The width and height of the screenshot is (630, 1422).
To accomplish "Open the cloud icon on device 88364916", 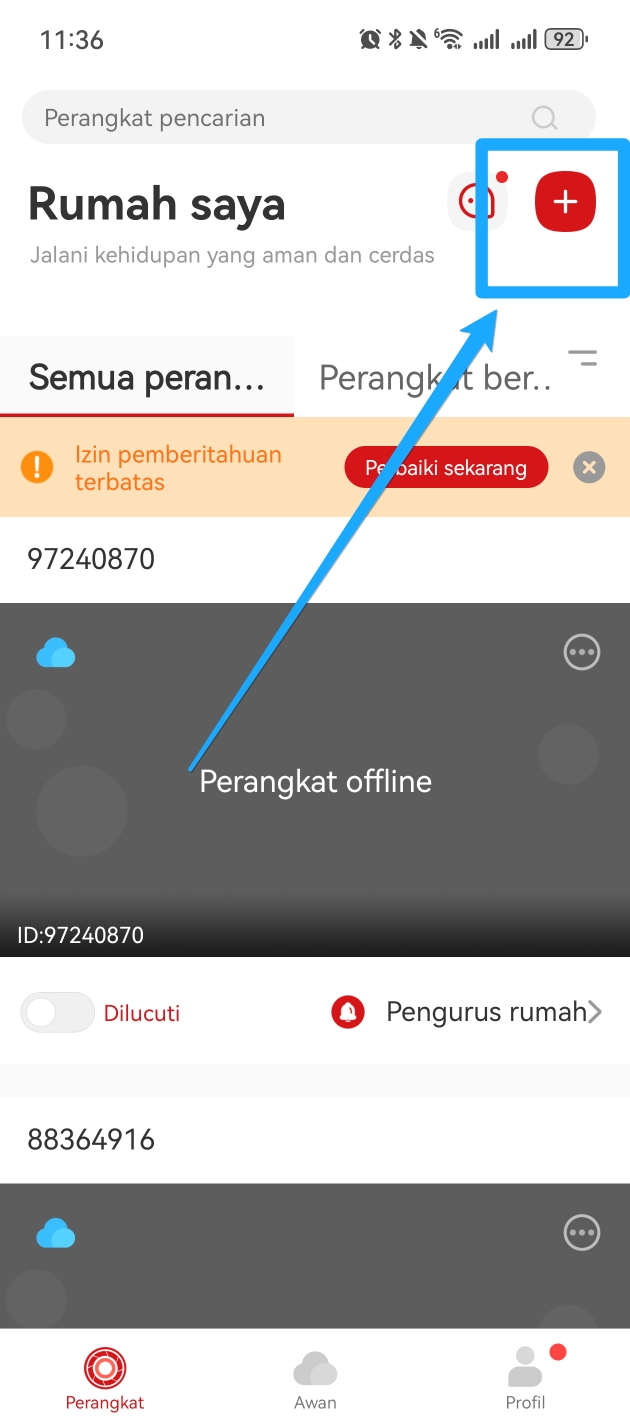I will pyautogui.click(x=56, y=1235).
